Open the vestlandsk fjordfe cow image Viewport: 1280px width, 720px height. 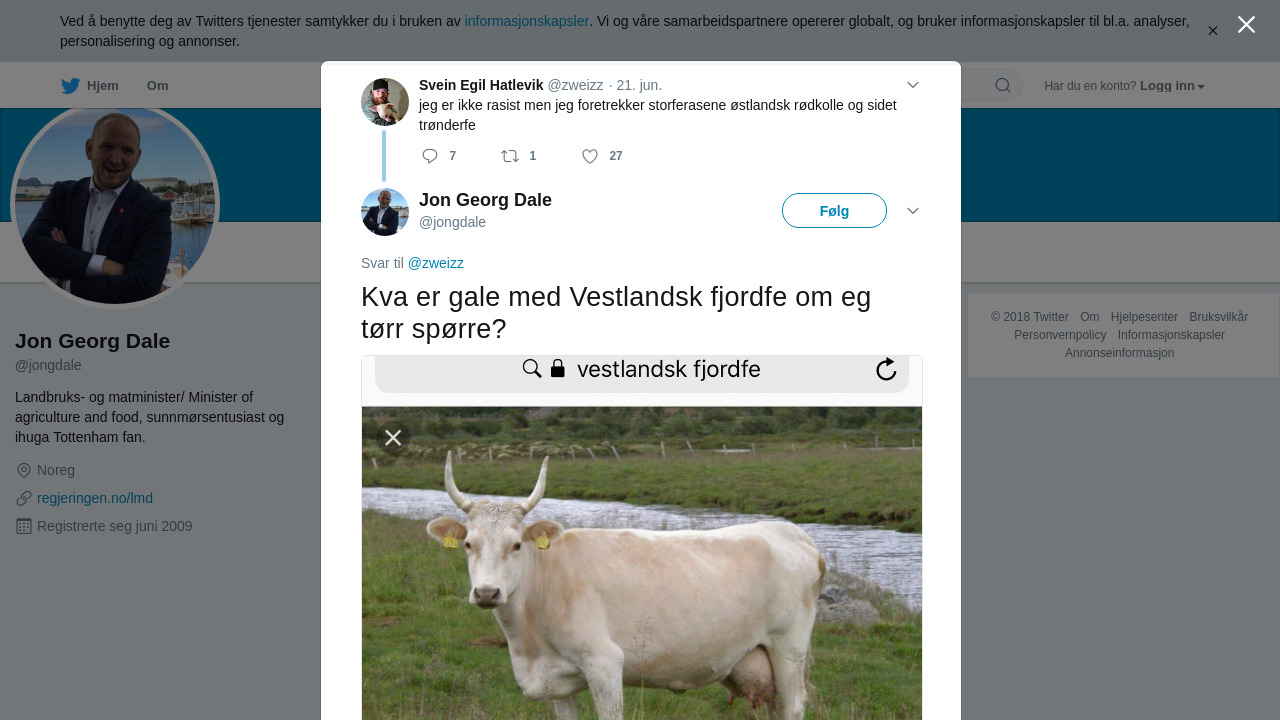(x=641, y=560)
